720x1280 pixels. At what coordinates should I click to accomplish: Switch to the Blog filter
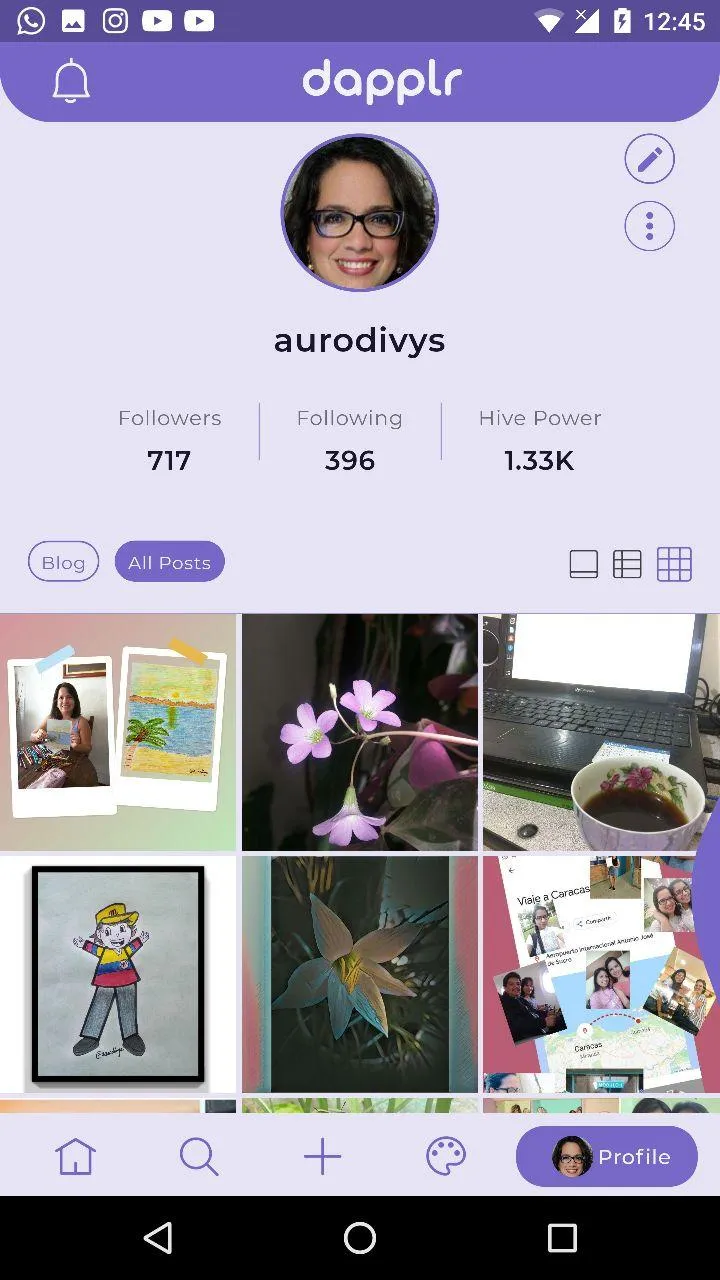63,562
